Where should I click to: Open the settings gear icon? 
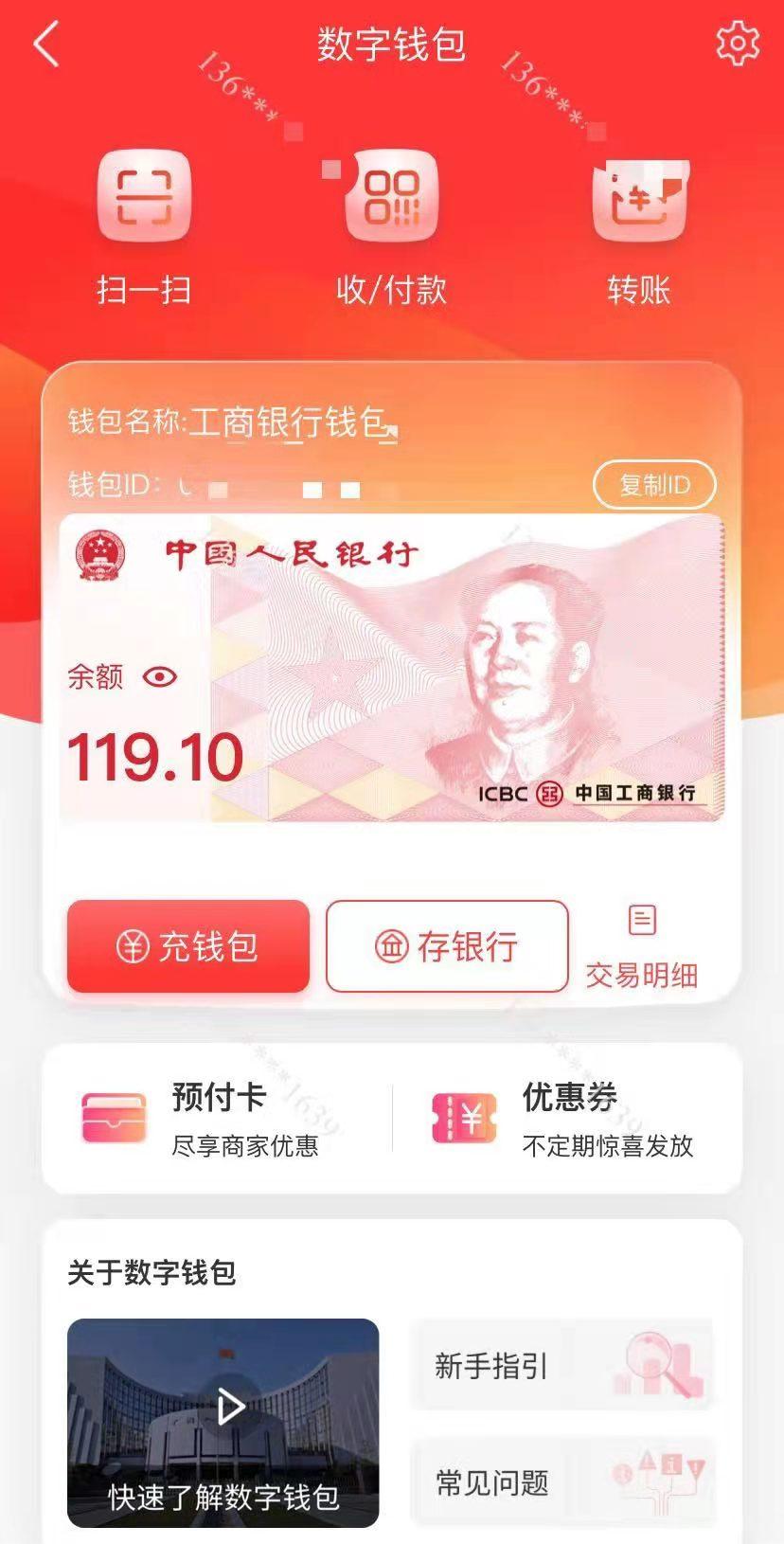tap(738, 44)
